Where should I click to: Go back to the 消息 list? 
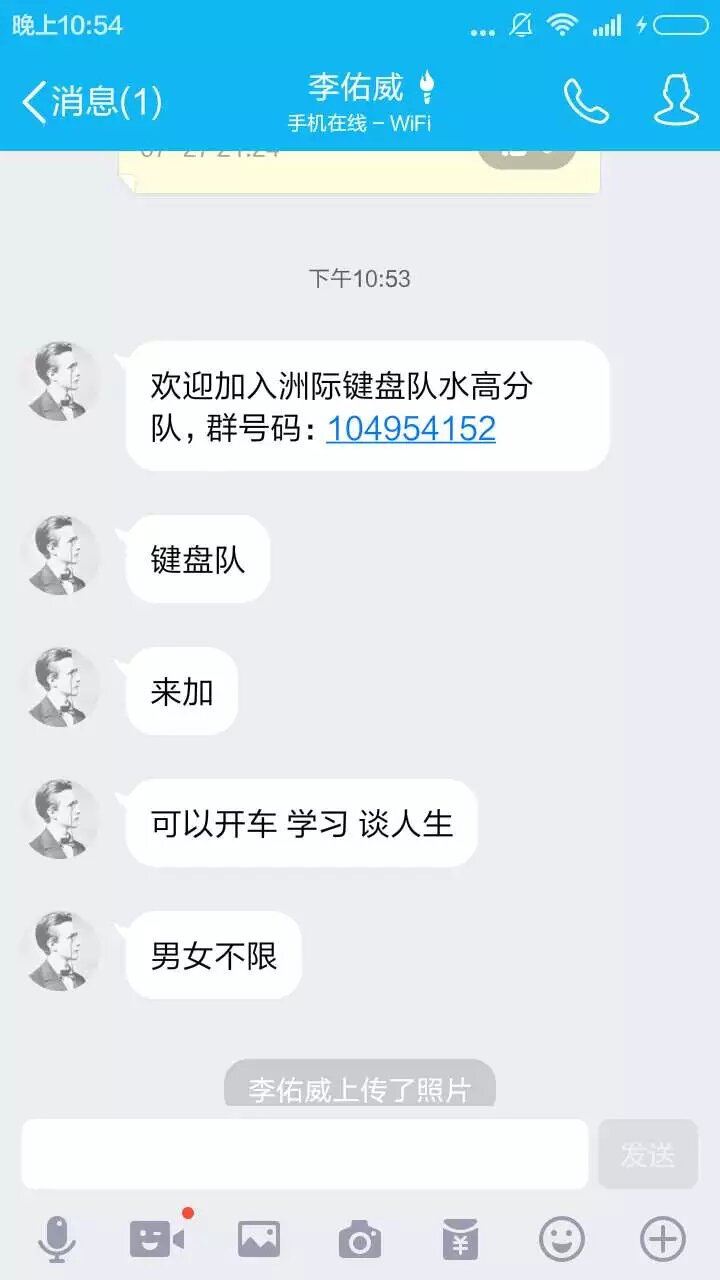90,101
